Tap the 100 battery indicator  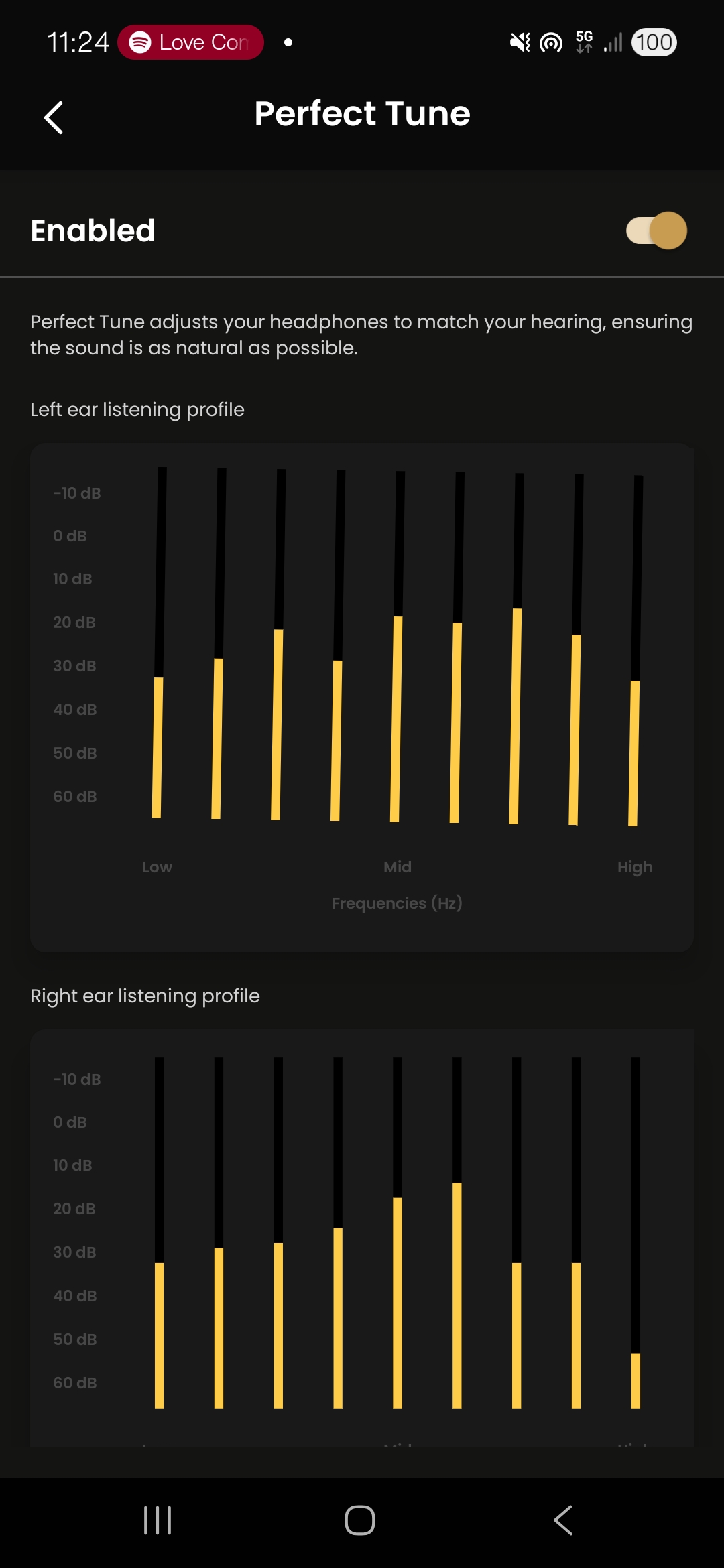point(653,42)
